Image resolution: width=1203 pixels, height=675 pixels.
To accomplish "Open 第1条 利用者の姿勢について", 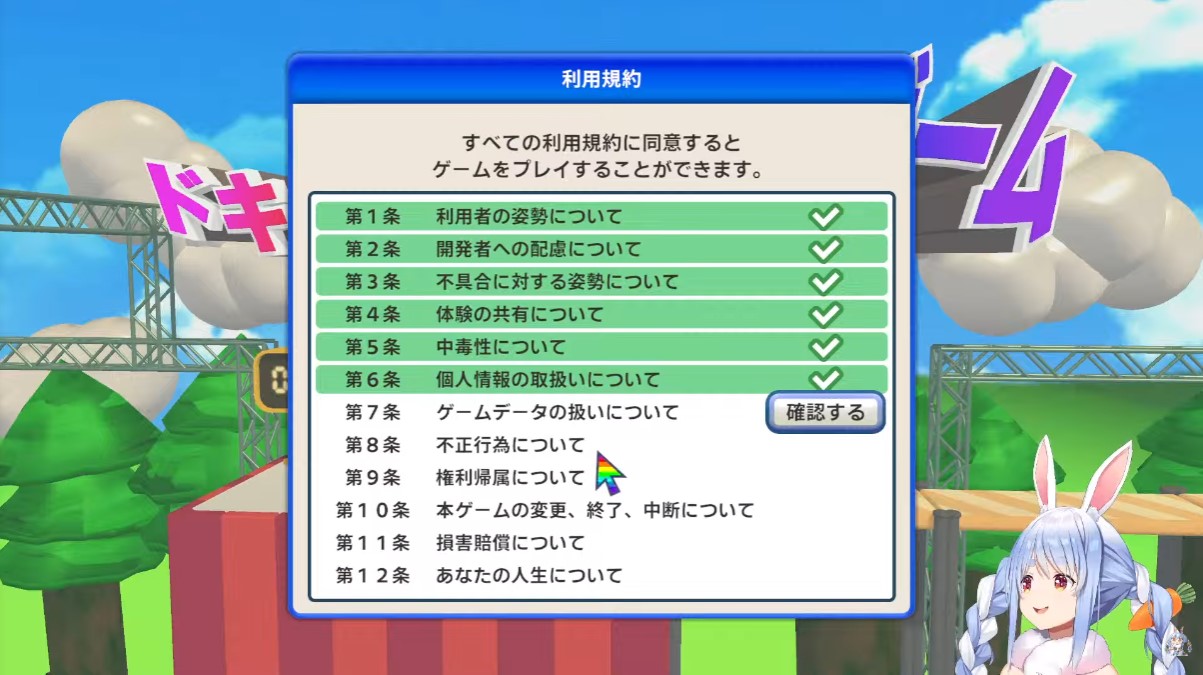I will click(x=528, y=216).
